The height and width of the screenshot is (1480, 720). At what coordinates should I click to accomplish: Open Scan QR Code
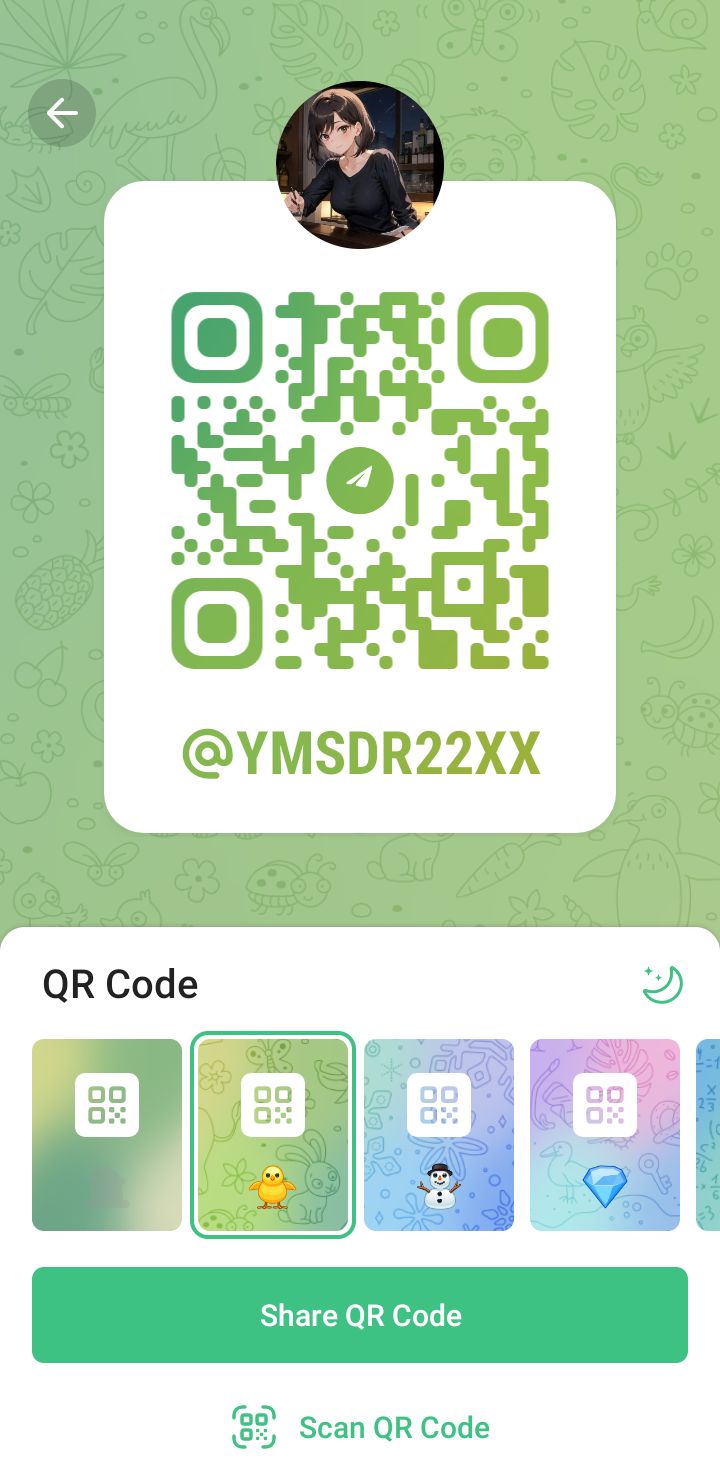coord(360,1427)
